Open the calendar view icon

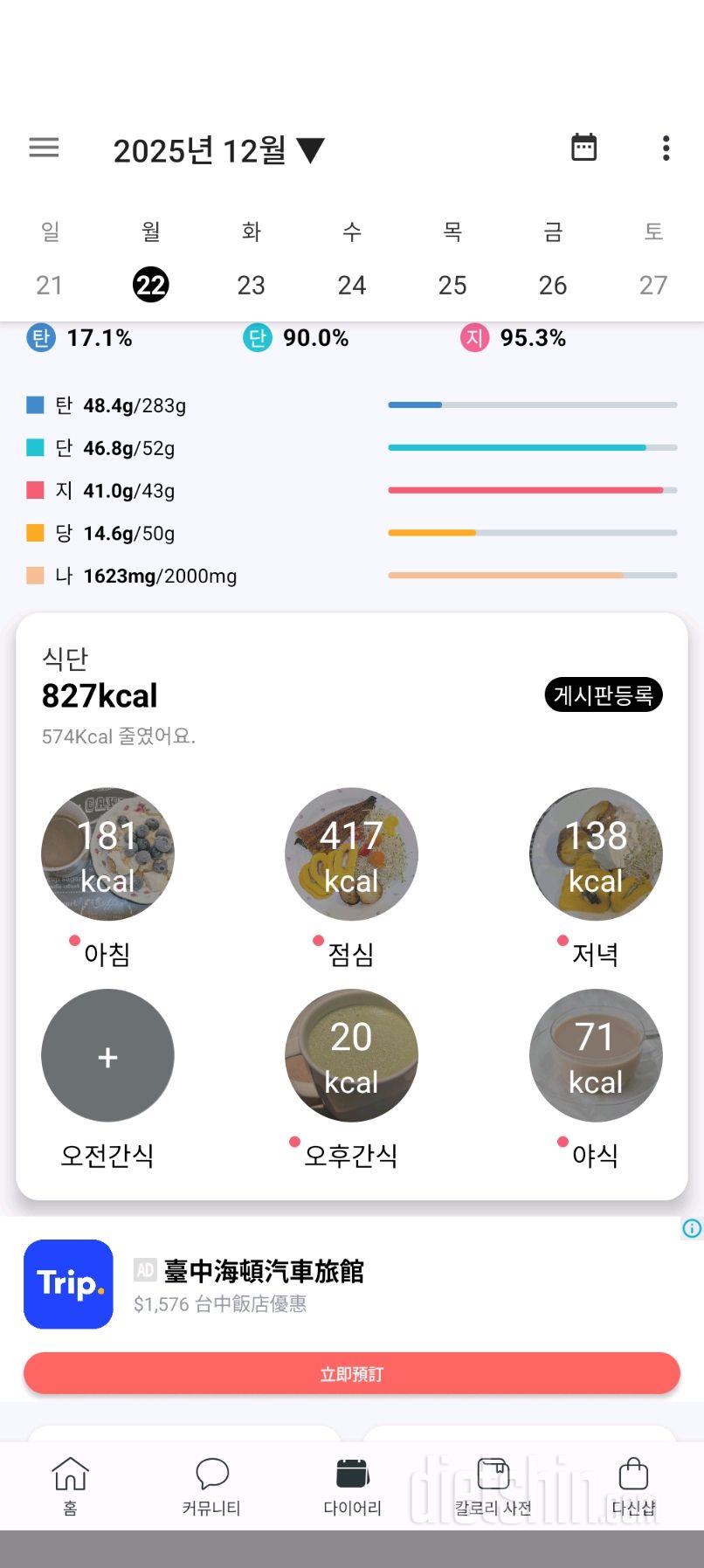(x=583, y=148)
